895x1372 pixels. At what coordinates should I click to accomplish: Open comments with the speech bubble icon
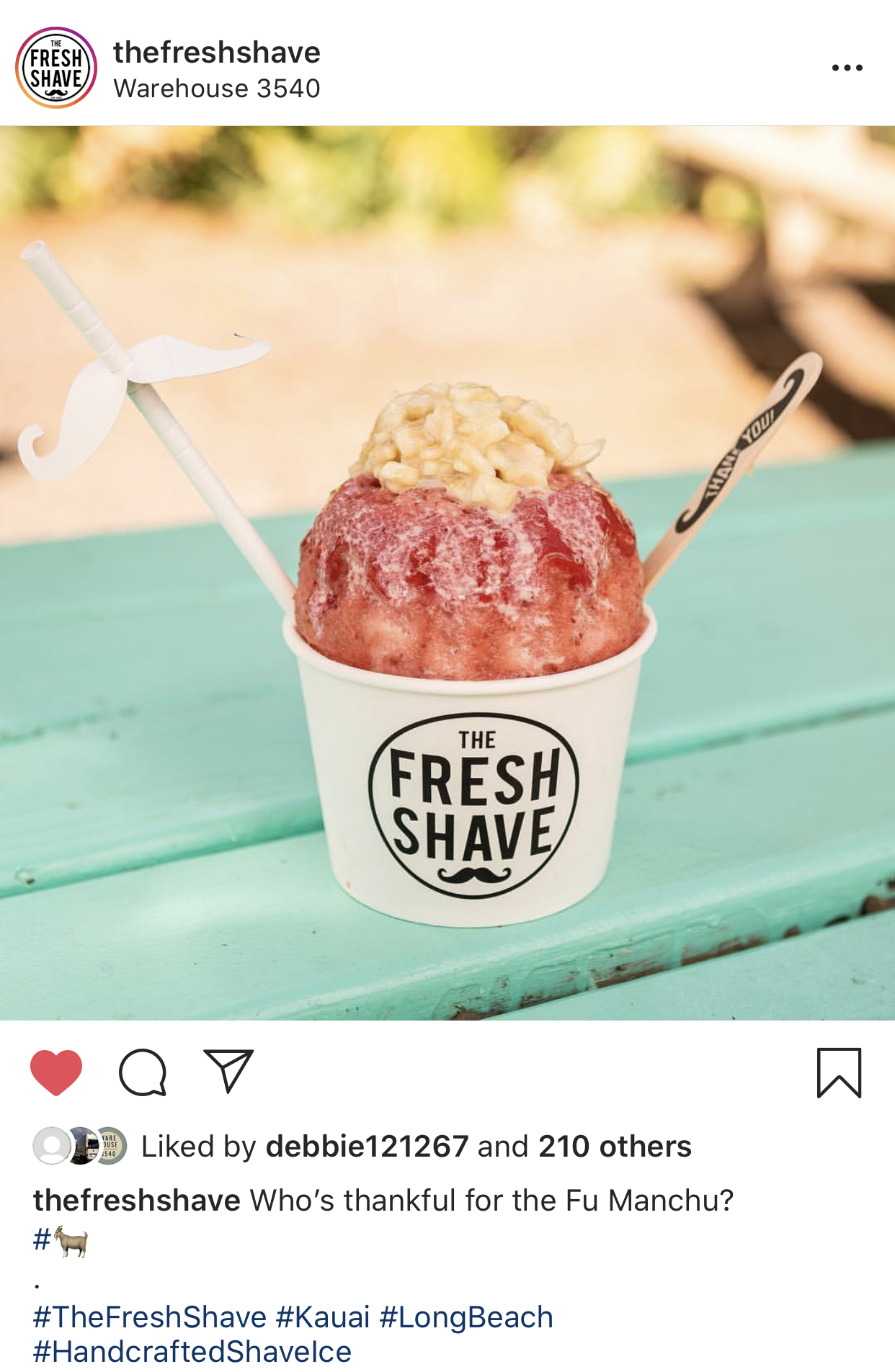point(143,1072)
